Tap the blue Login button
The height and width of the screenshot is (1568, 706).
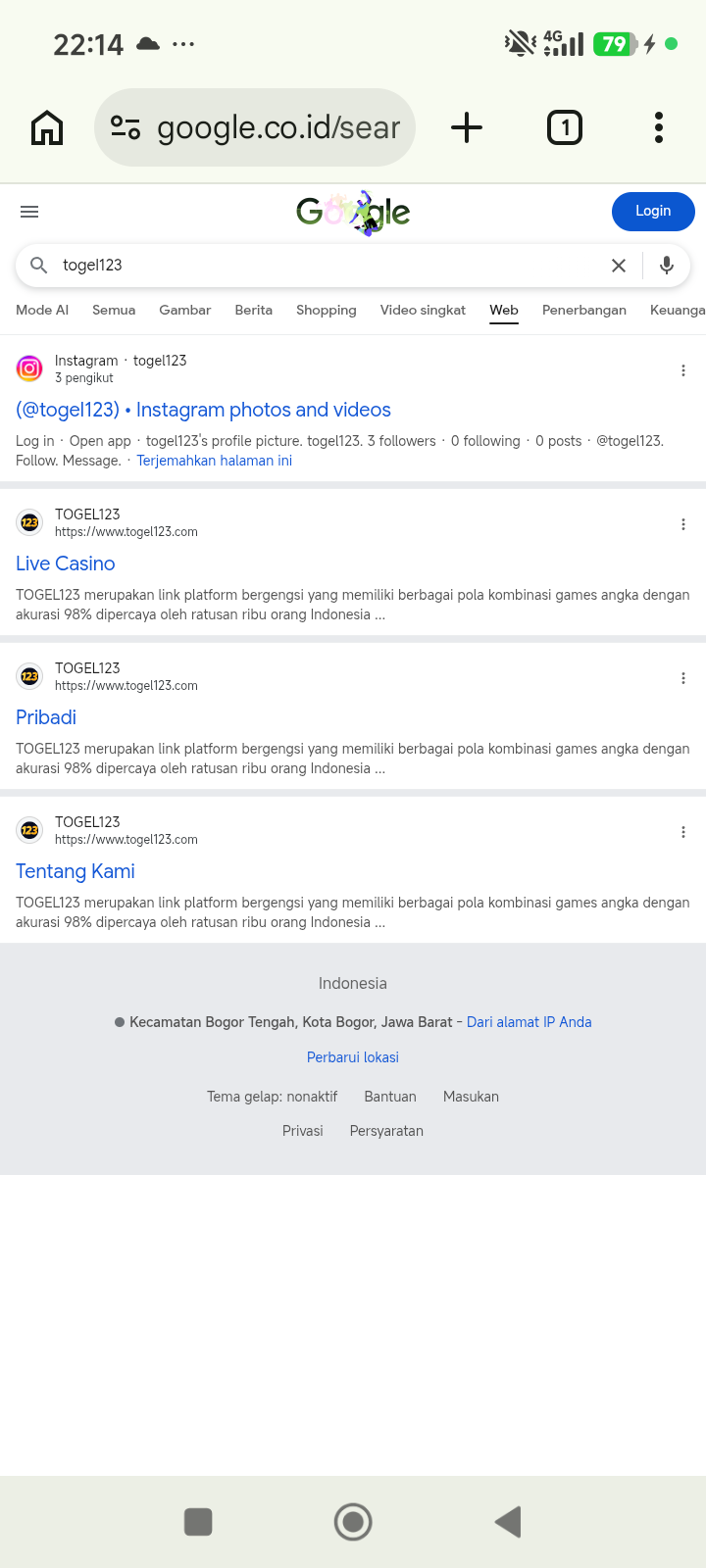[x=653, y=212]
